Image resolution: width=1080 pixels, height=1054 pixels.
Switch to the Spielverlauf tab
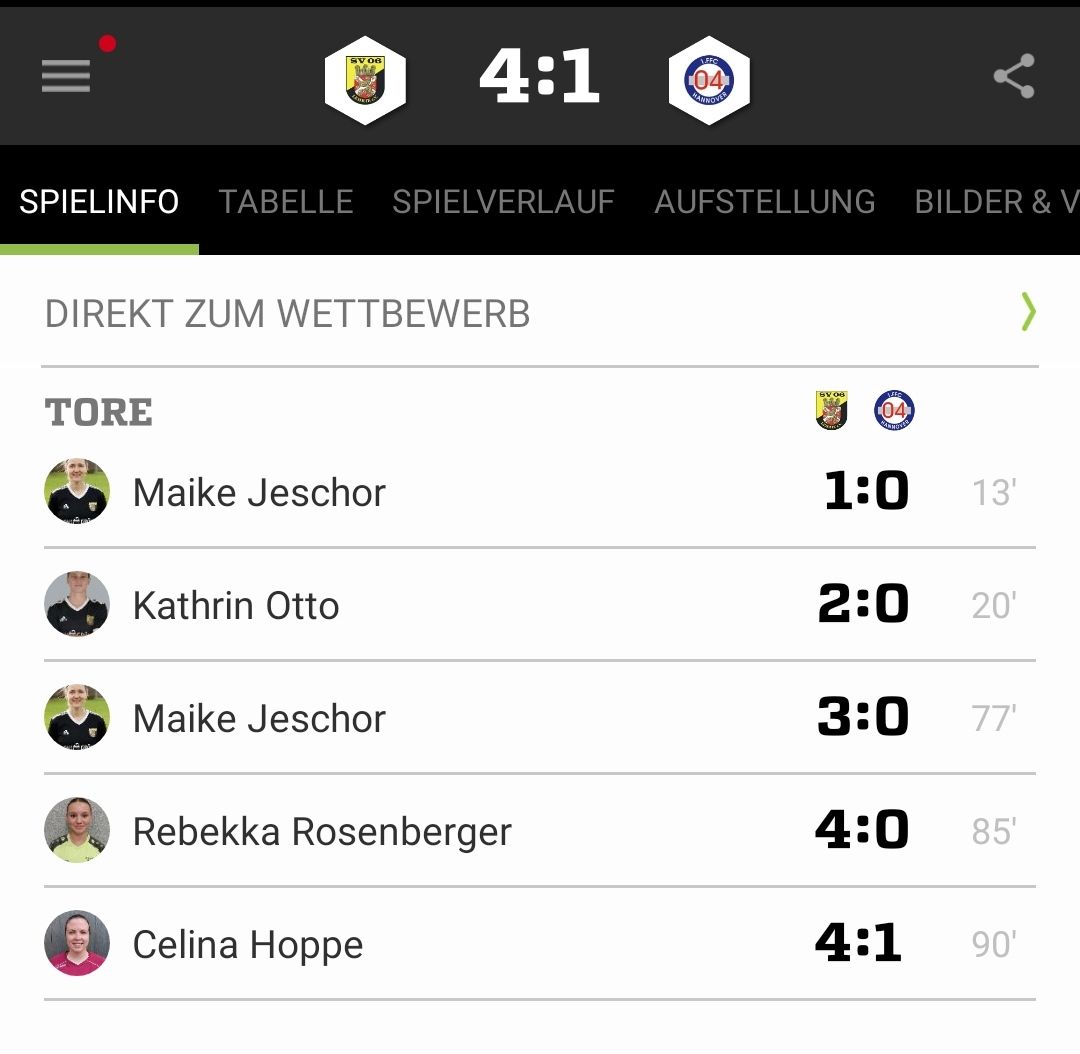(503, 202)
